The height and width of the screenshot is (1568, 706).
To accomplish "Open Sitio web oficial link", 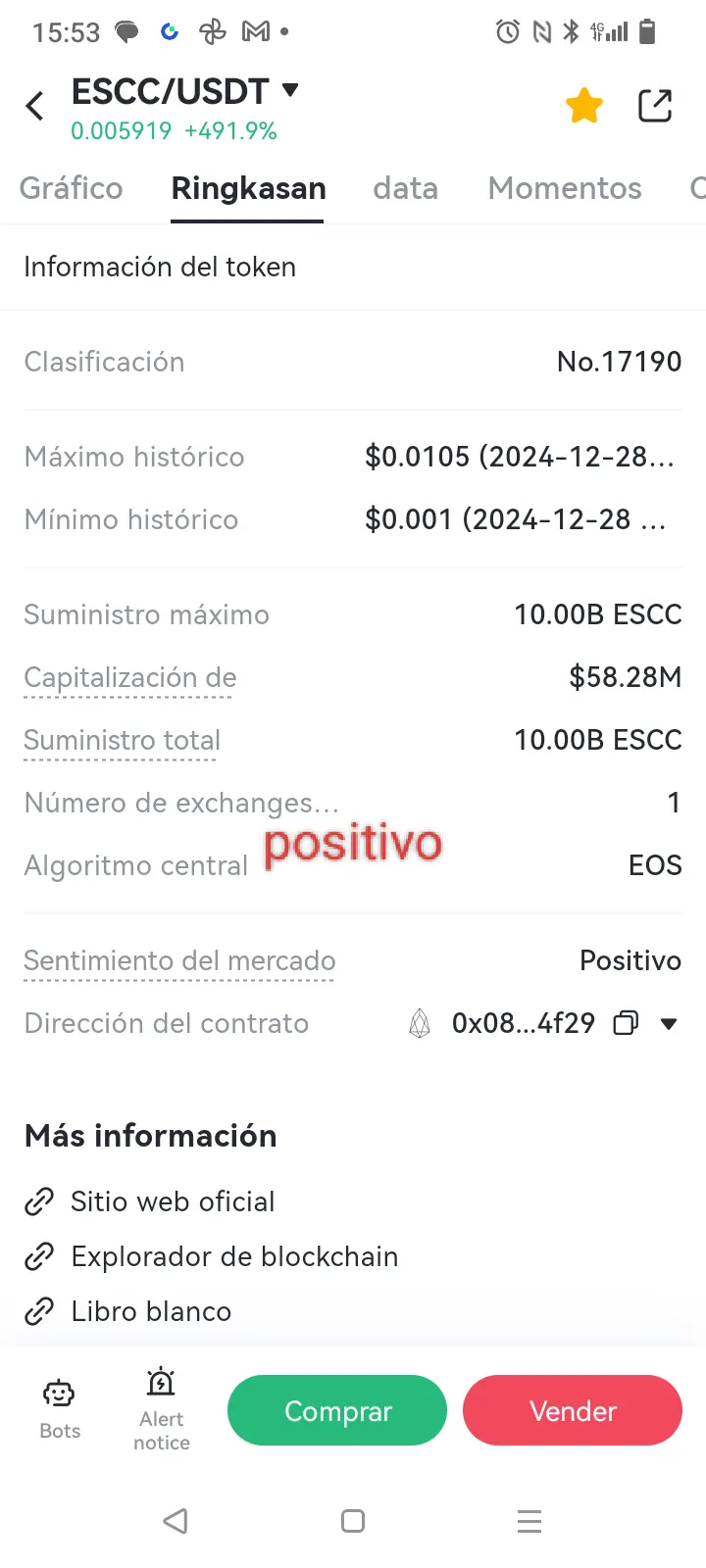I will 172,1201.
